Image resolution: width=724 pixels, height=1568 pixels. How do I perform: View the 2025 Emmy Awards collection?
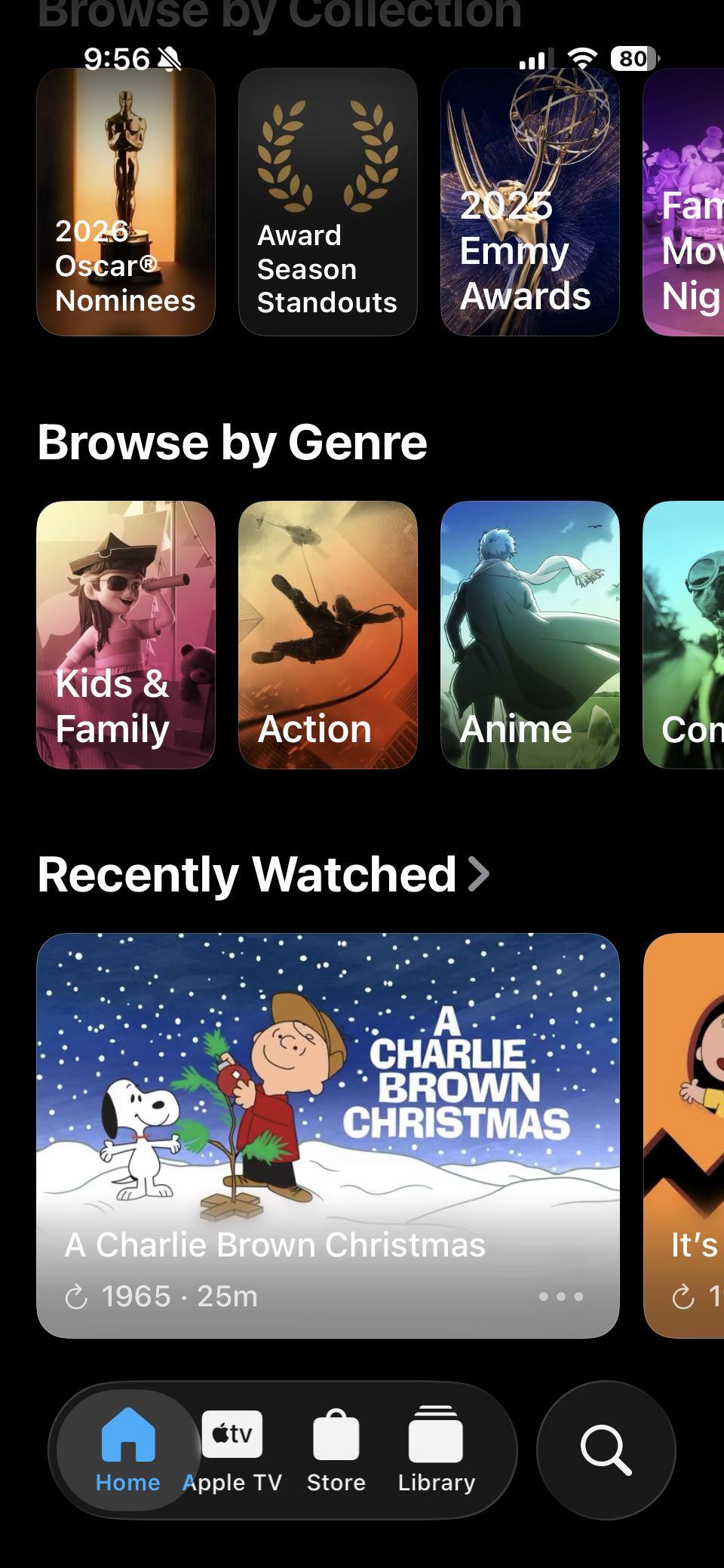[x=529, y=202]
